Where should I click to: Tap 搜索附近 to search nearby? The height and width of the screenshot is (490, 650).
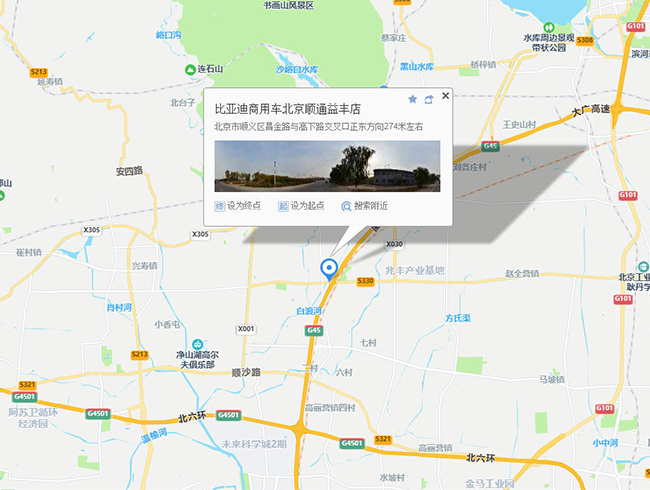pos(364,206)
